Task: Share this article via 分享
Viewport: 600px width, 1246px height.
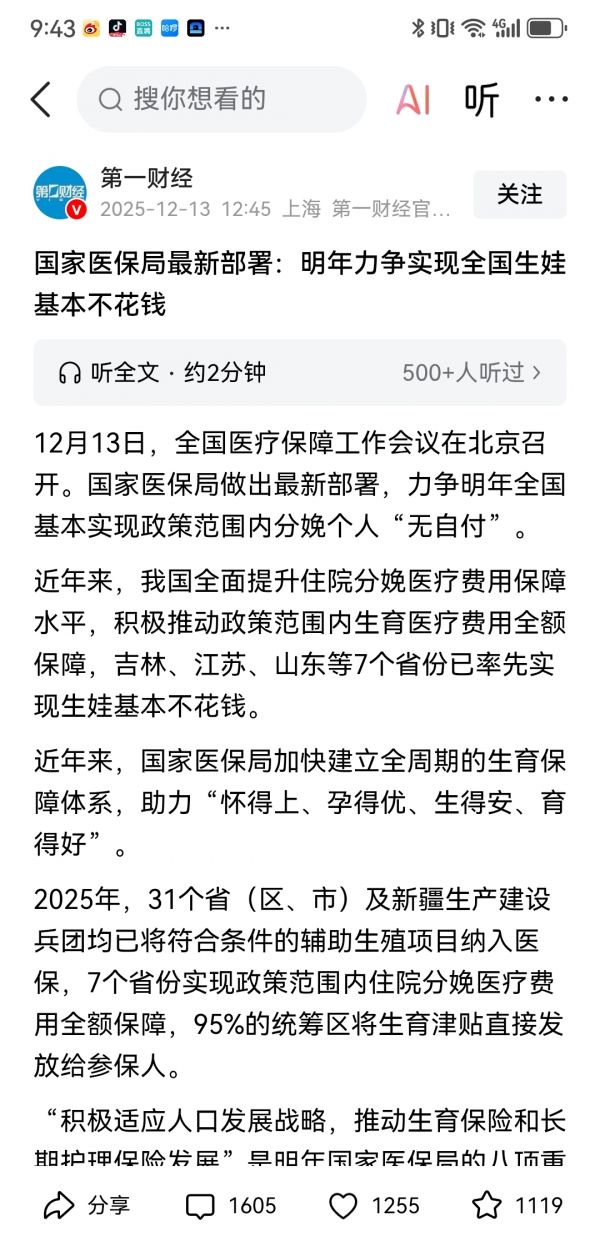Action: 88,1205
